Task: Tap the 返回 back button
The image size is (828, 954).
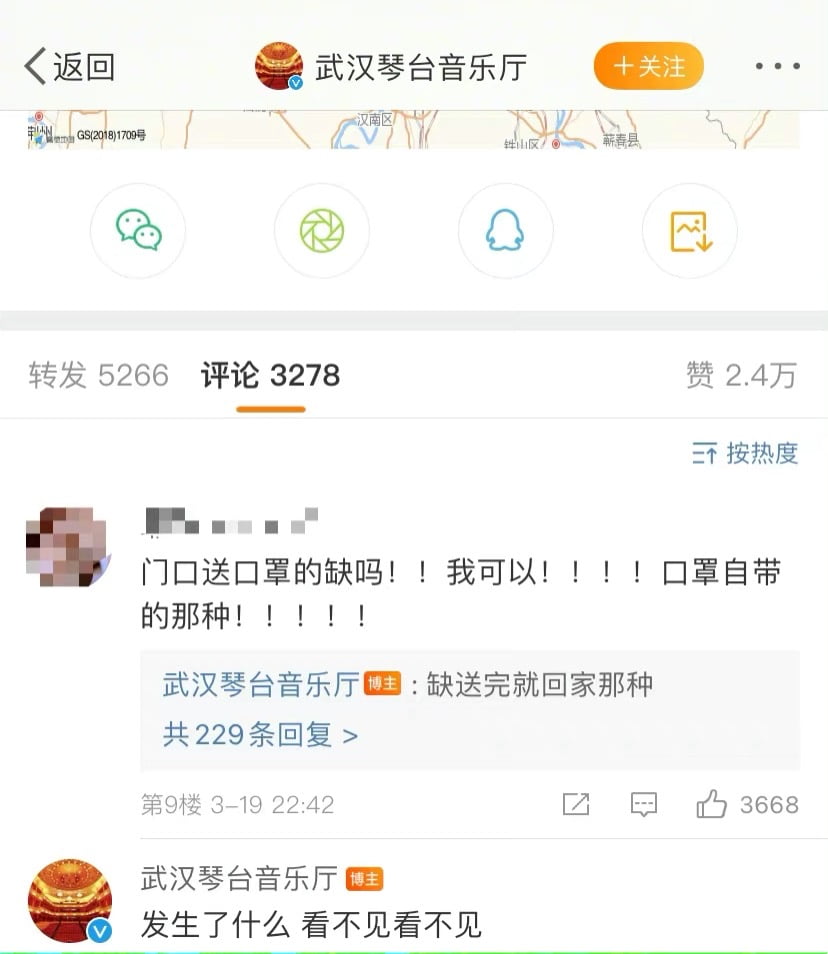Action: pyautogui.click(x=69, y=67)
